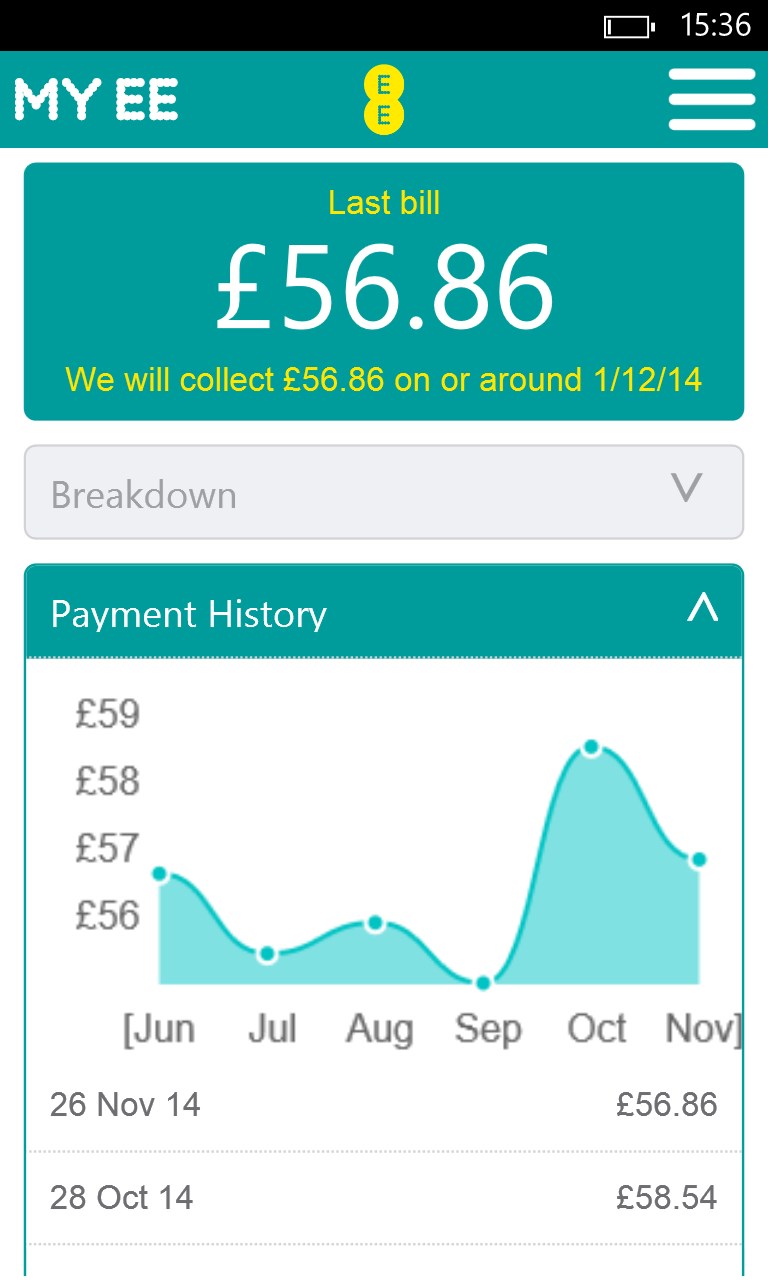Open the hamburger navigation menu
The width and height of the screenshot is (768, 1280).
tap(711, 99)
